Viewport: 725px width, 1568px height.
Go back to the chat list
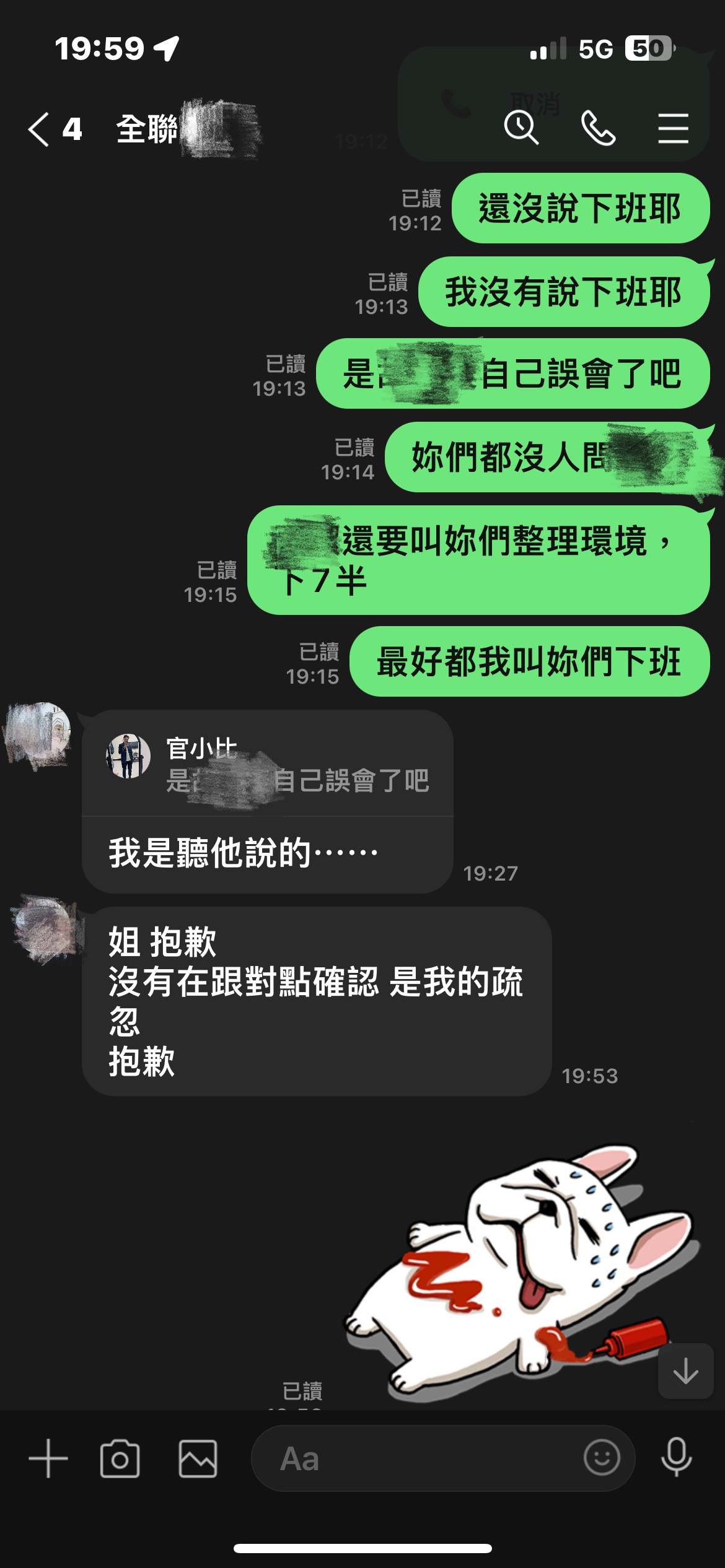[x=39, y=129]
